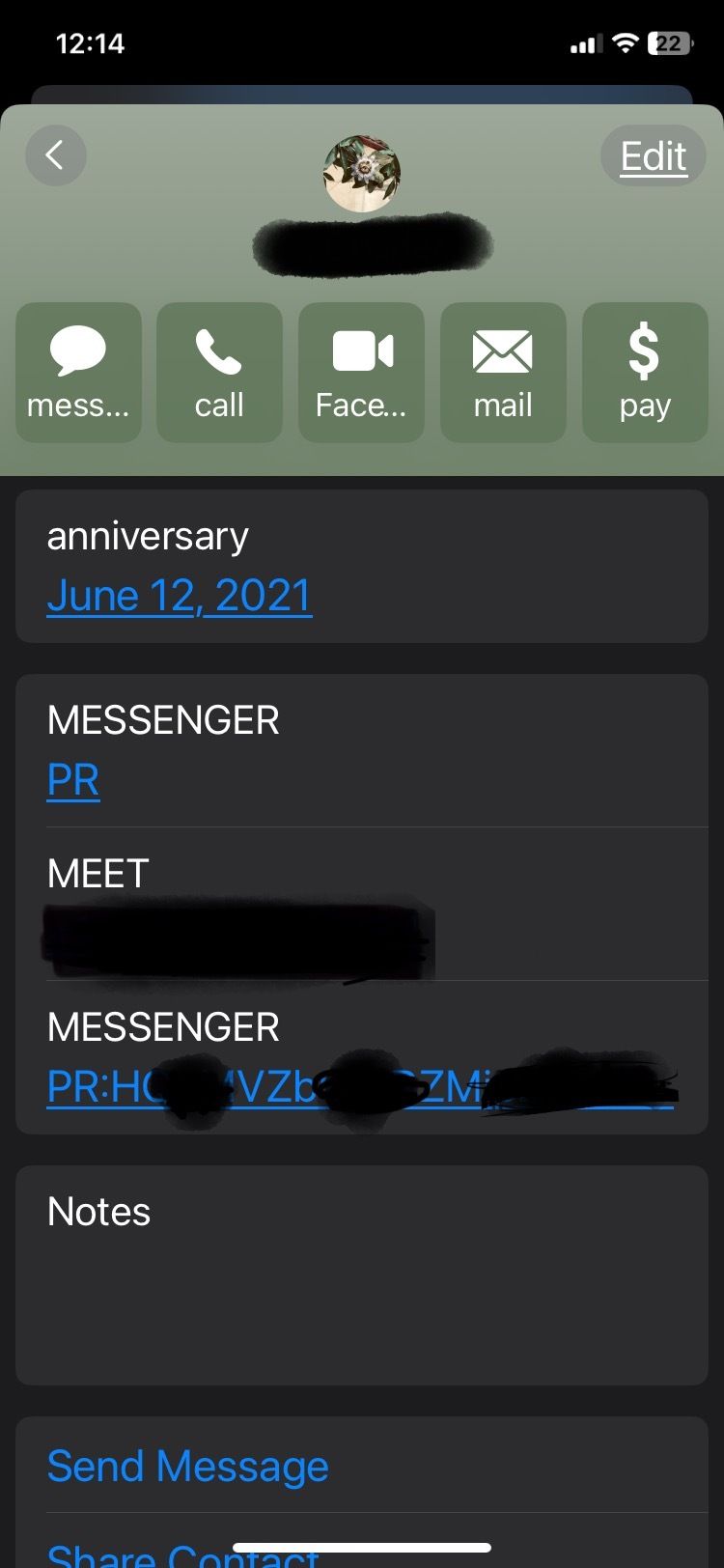Go back using the arrow button

click(x=56, y=155)
